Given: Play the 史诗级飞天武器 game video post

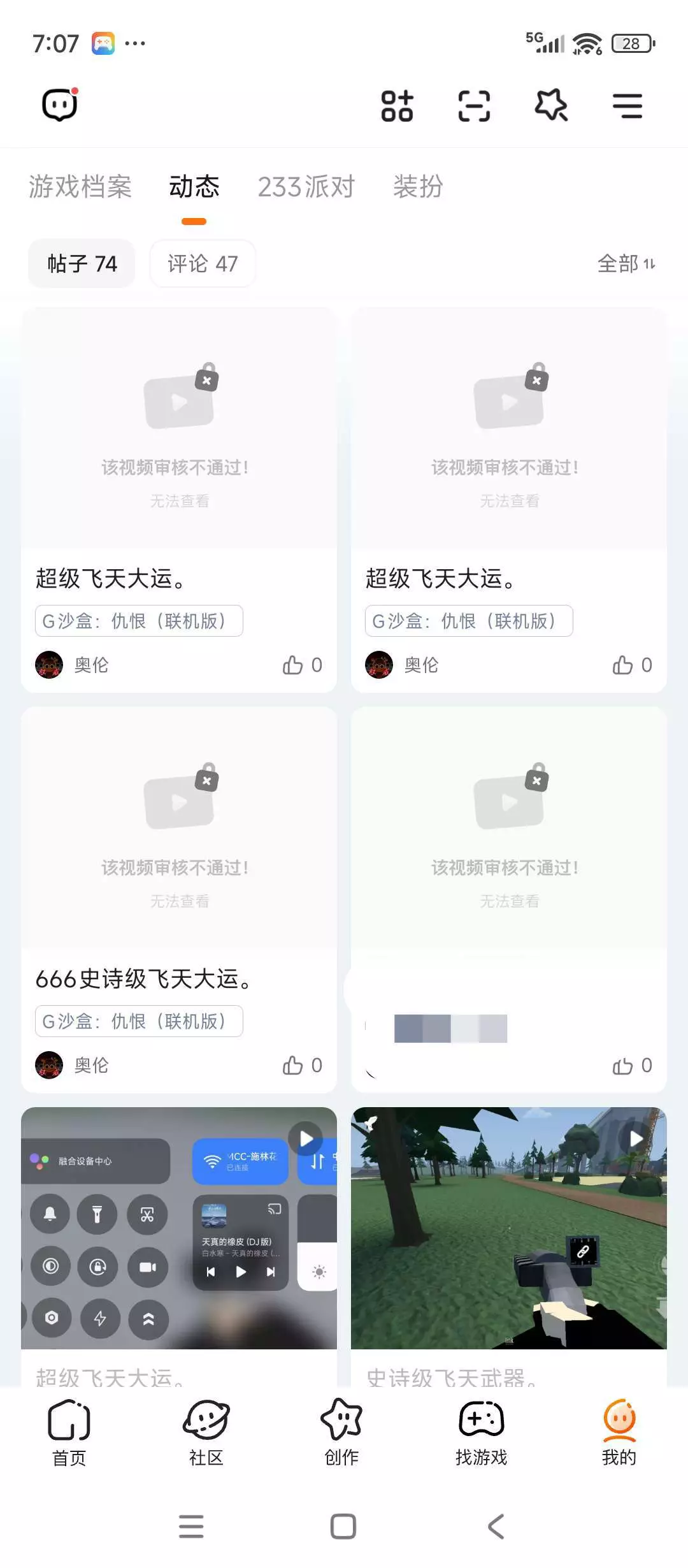Looking at the screenshot, I should pyautogui.click(x=508, y=1227).
